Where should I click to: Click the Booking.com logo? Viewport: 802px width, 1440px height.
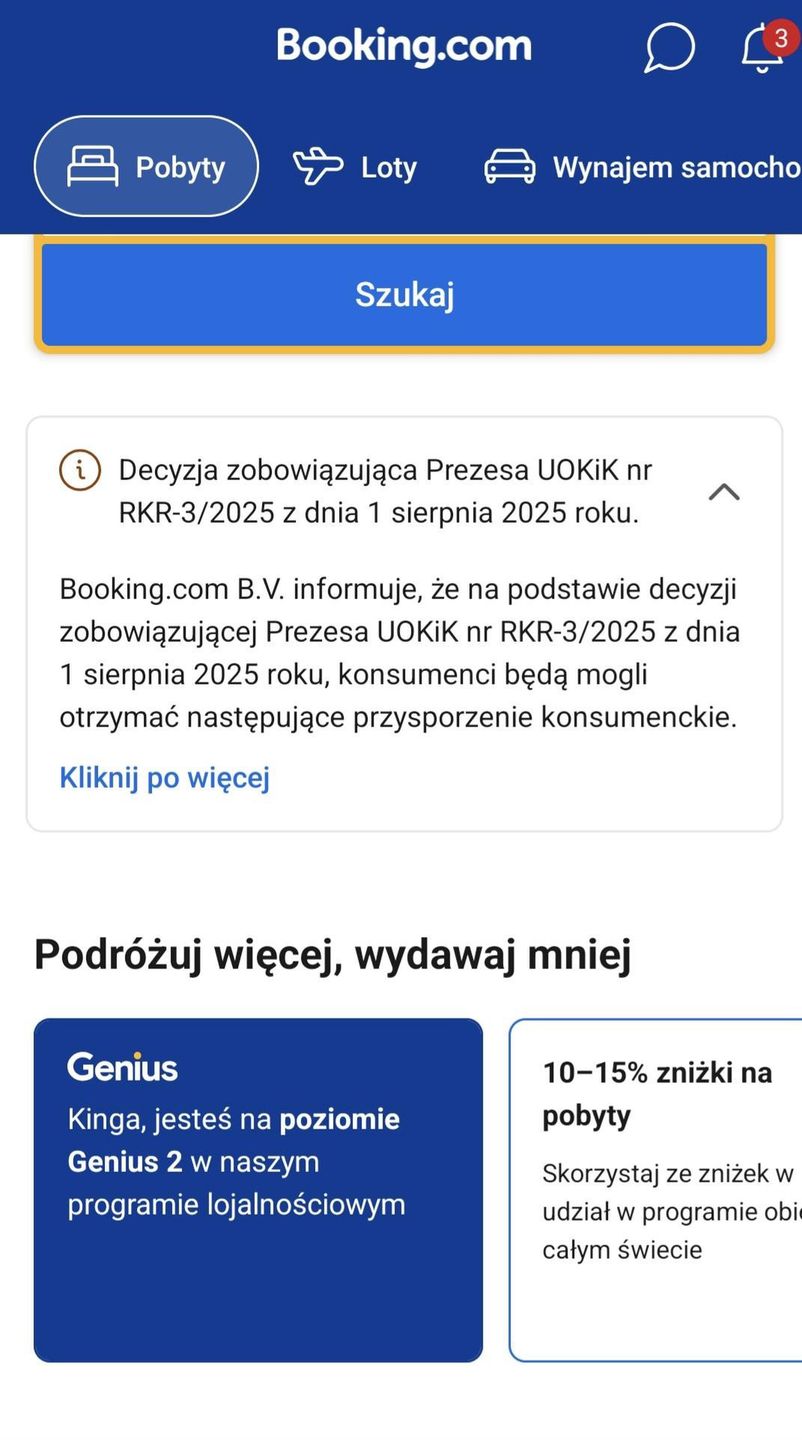click(x=403, y=45)
